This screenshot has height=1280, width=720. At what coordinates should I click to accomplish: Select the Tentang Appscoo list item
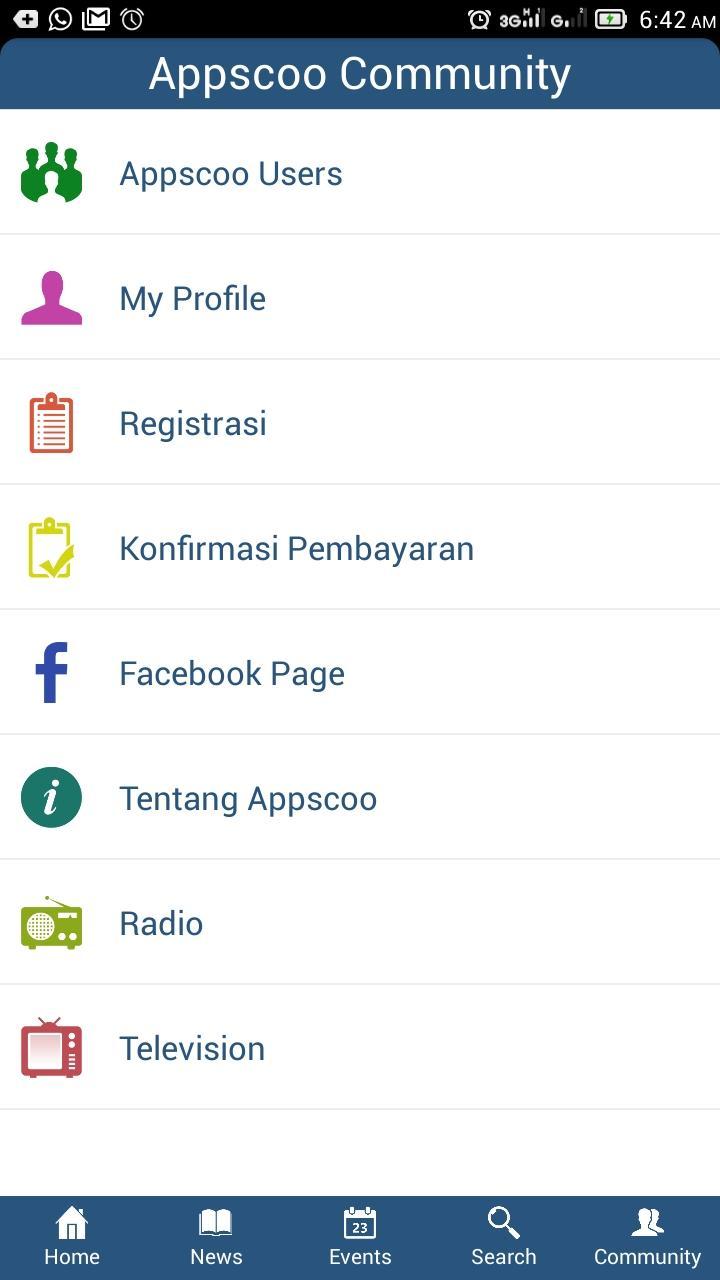(248, 797)
